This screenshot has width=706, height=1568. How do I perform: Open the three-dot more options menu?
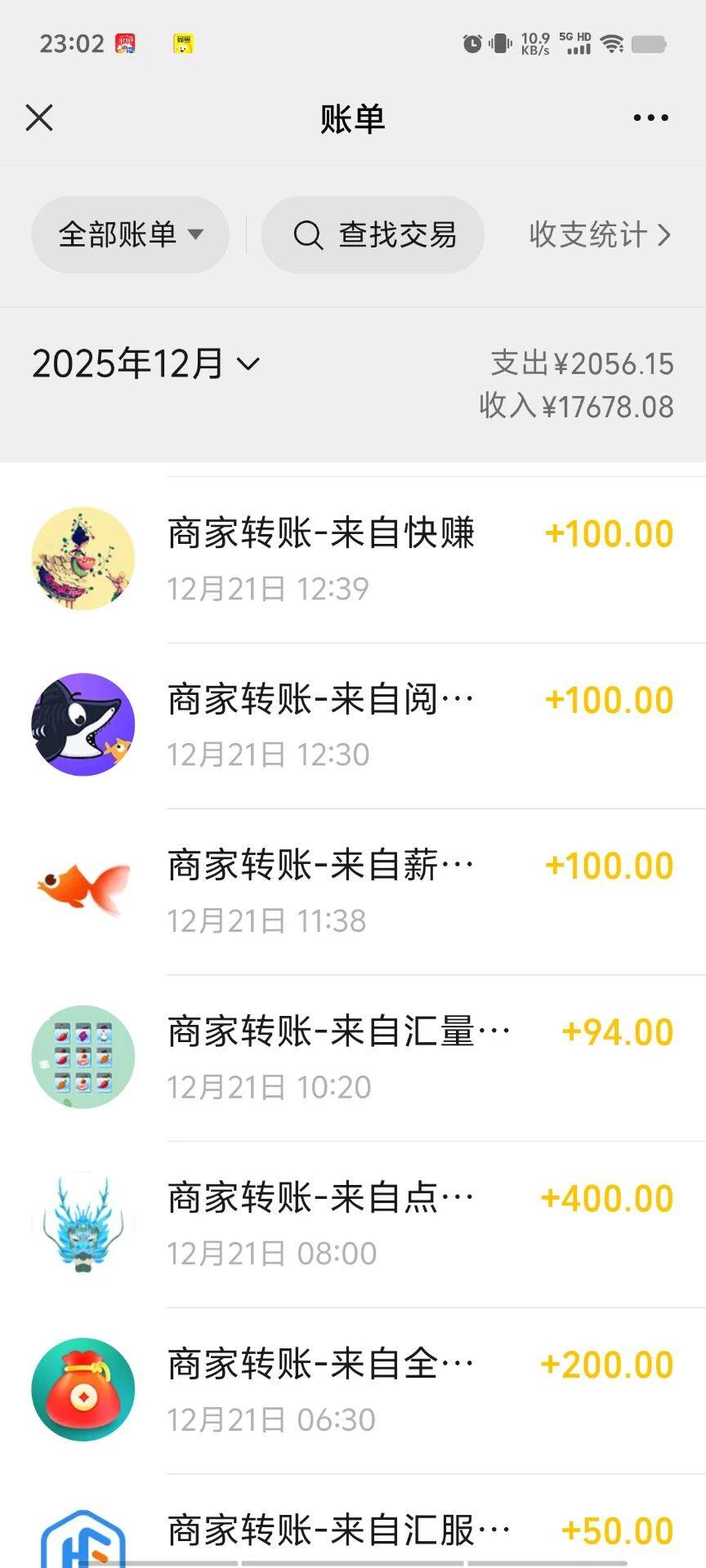(650, 118)
